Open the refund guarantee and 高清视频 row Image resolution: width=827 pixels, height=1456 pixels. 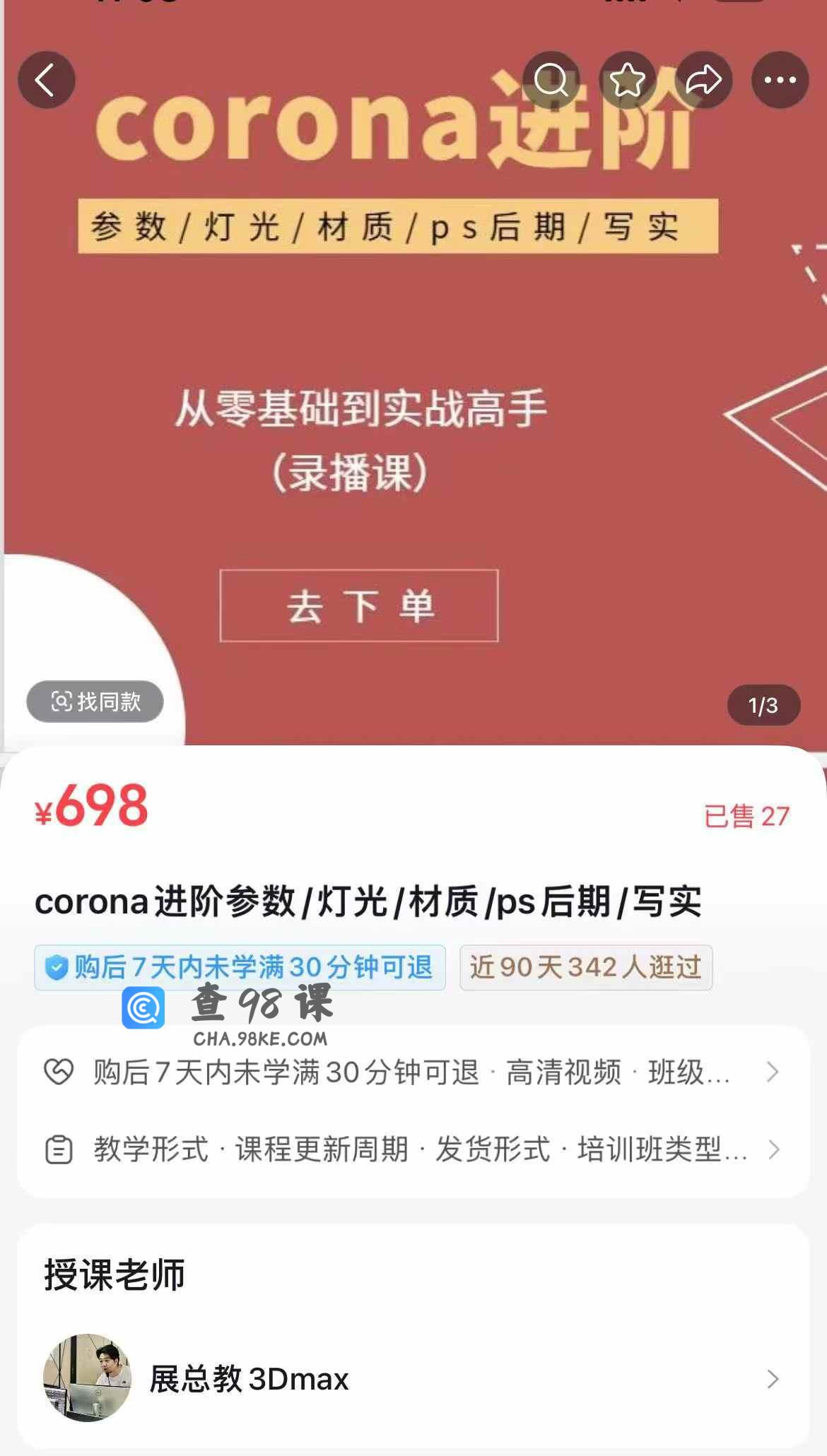click(x=412, y=1072)
